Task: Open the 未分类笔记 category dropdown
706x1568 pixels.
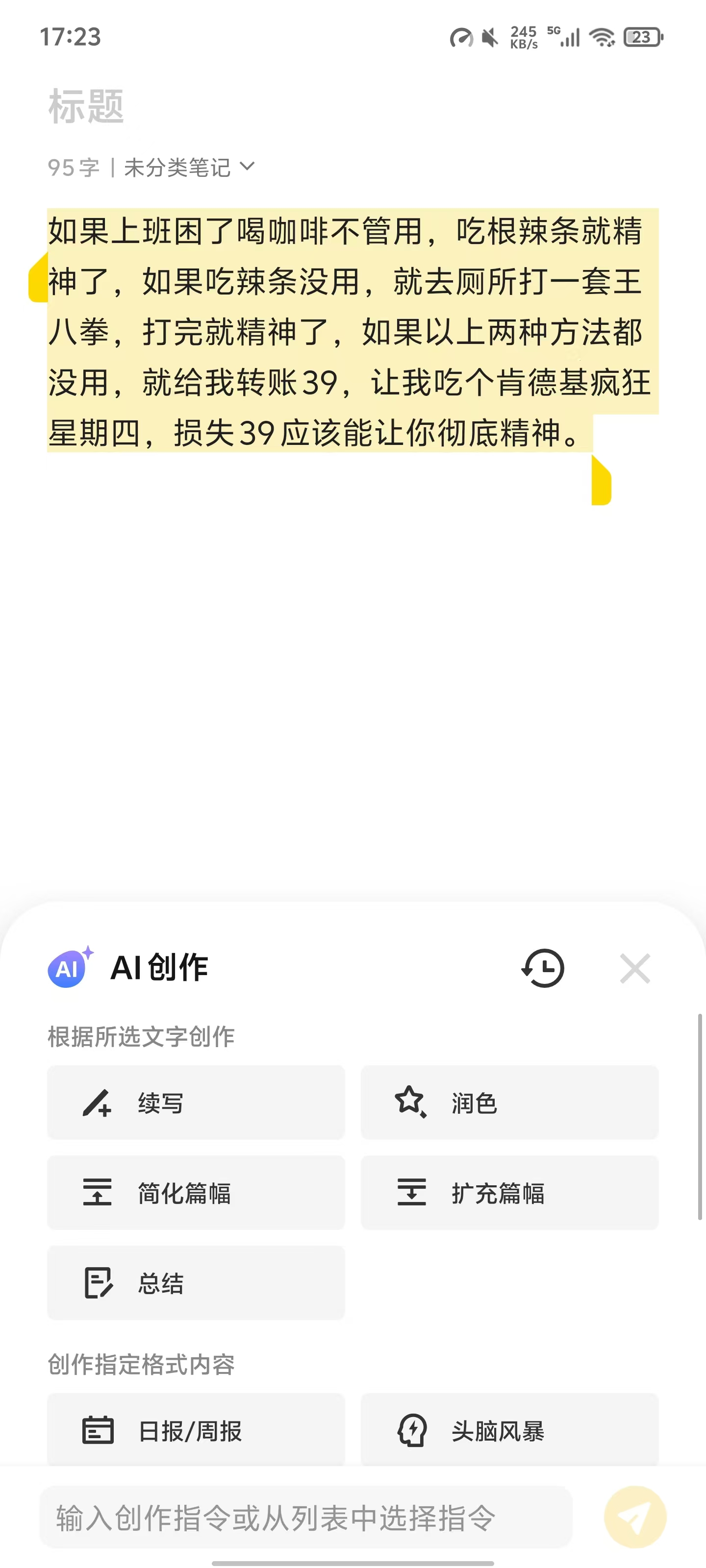Action: [x=189, y=168]
